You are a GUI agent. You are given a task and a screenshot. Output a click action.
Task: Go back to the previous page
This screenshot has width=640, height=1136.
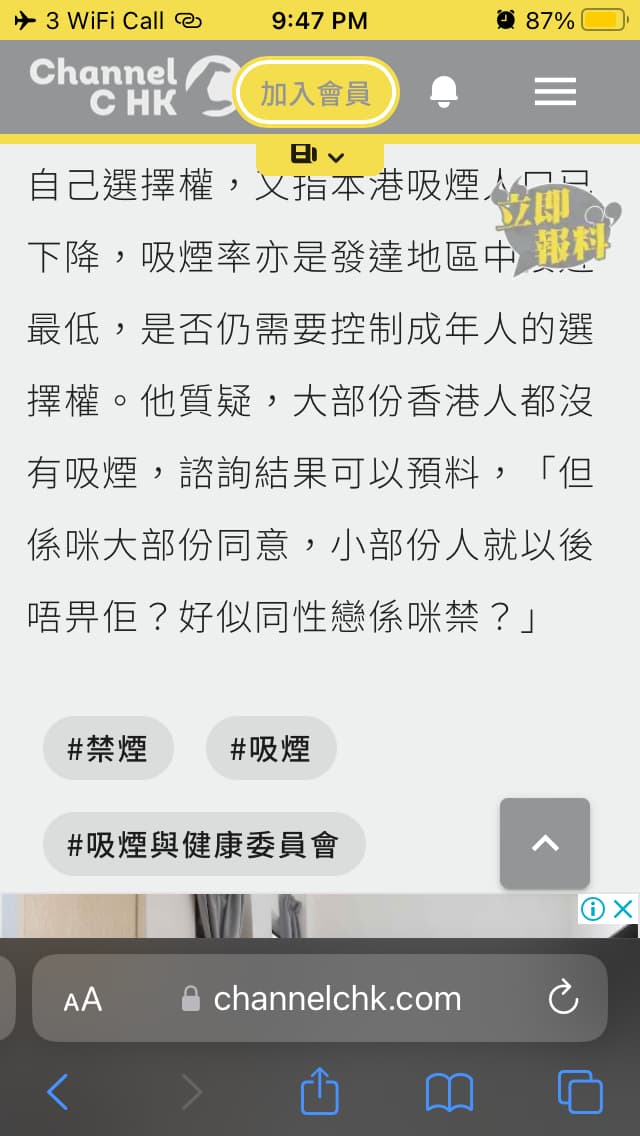57,1092
